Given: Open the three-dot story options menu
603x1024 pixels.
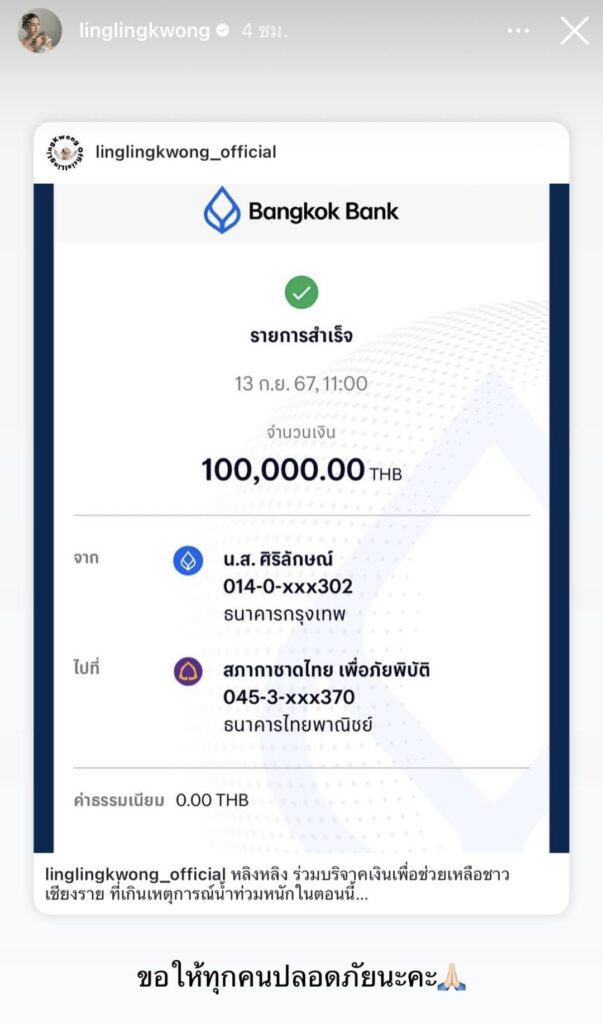Looking at the screenshot, I should click(518, 31).
